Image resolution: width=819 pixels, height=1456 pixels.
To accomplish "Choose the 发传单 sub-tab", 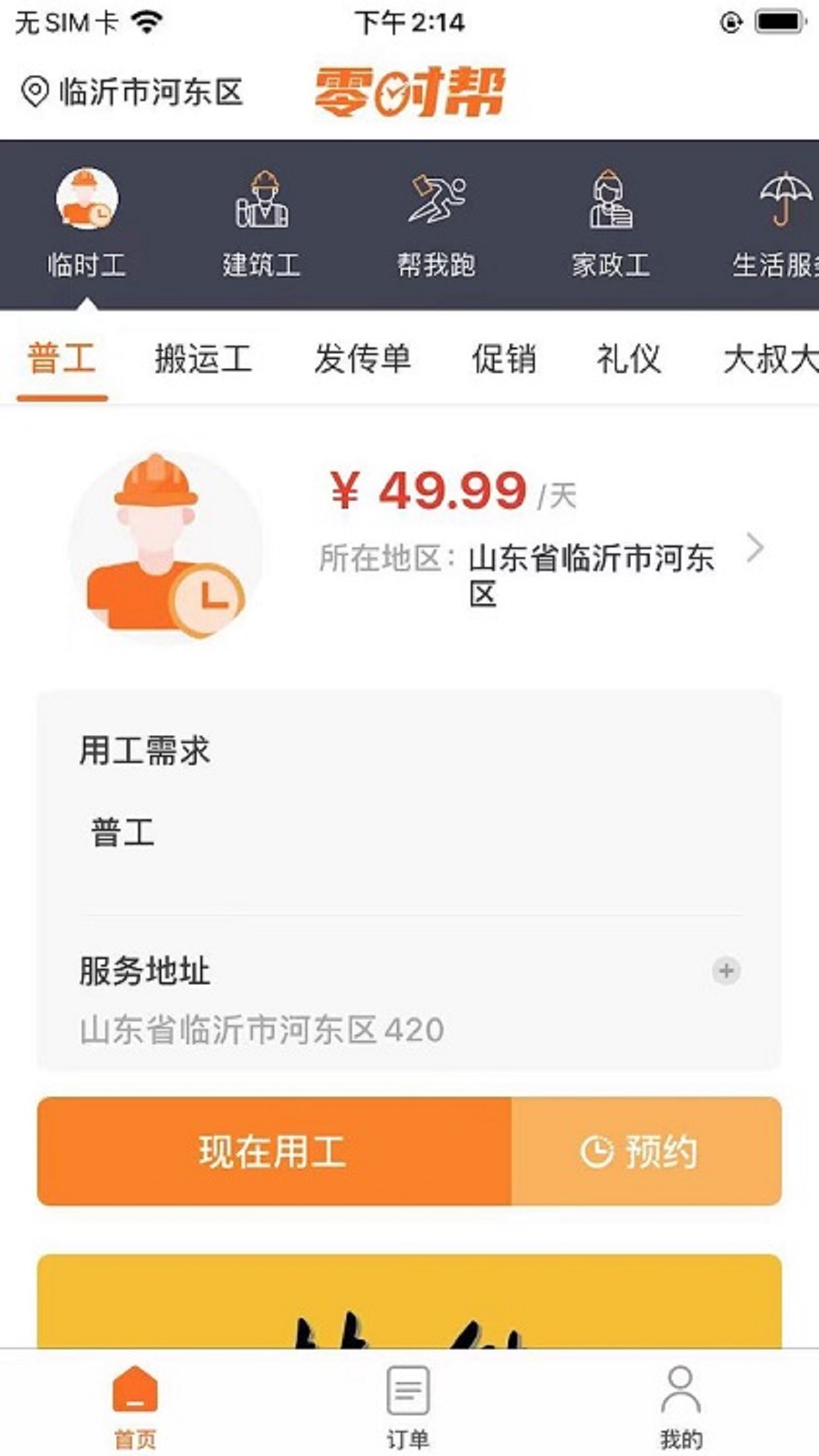I will pos(362,359).
